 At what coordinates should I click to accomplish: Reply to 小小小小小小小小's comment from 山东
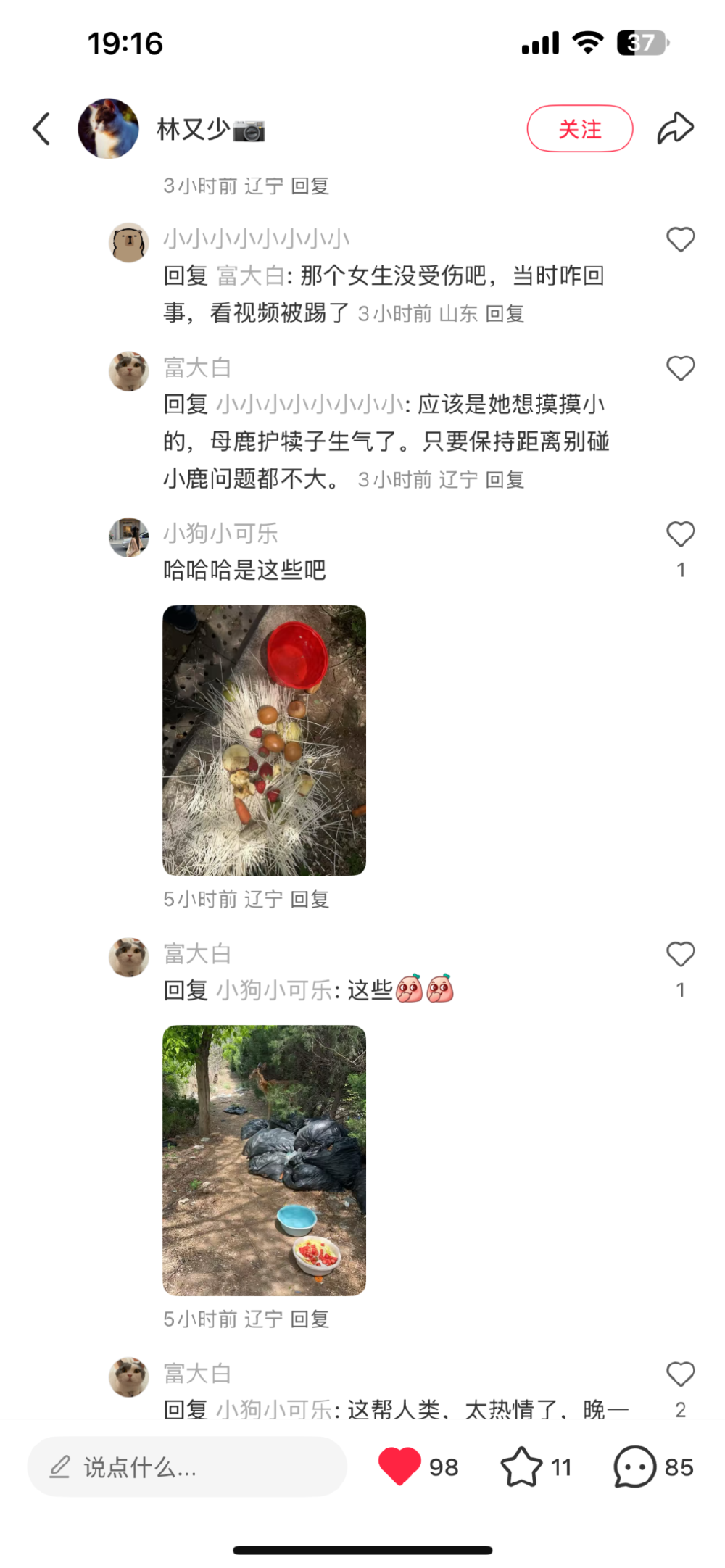505,314
